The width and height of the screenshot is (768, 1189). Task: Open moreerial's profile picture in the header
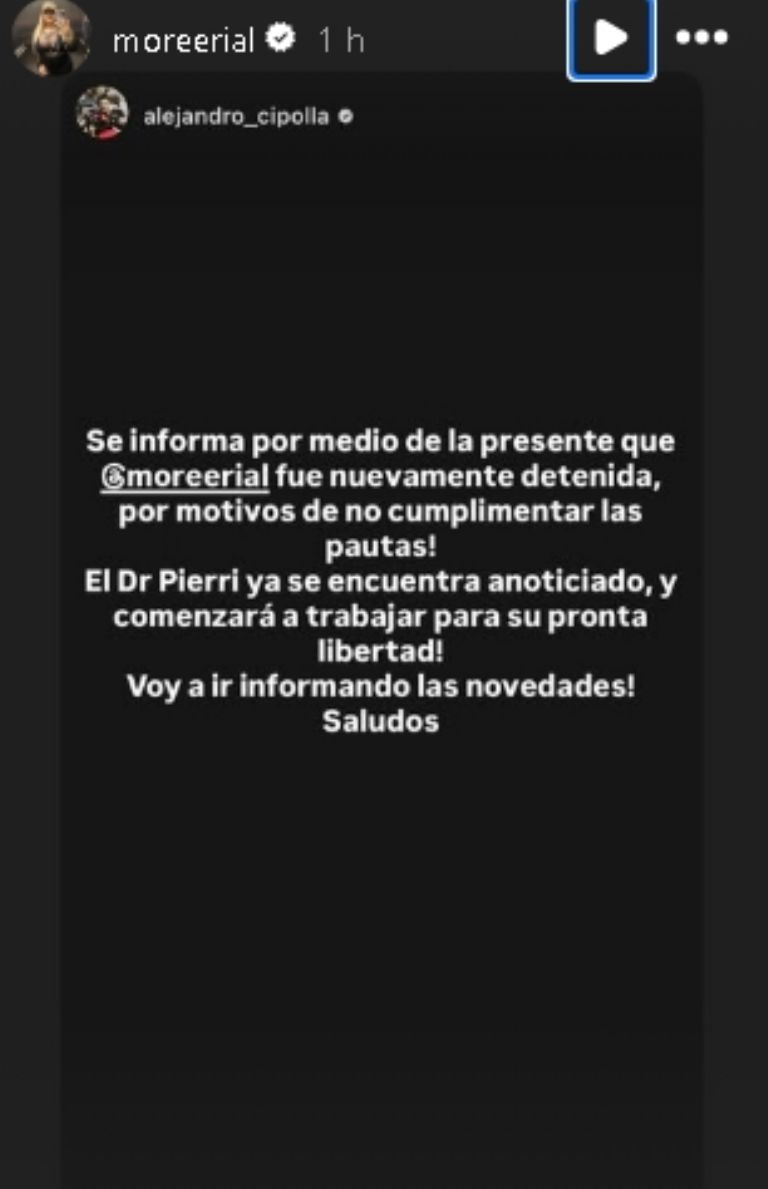click(50, 38)
